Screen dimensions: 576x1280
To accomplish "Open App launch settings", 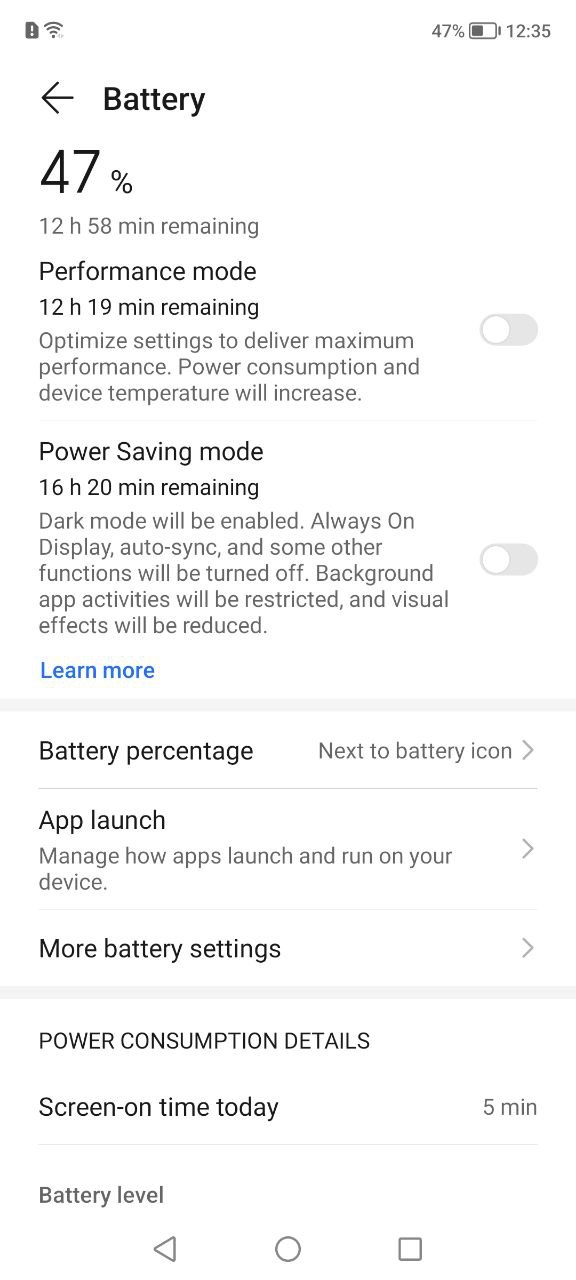I will [x=288, y=849].
